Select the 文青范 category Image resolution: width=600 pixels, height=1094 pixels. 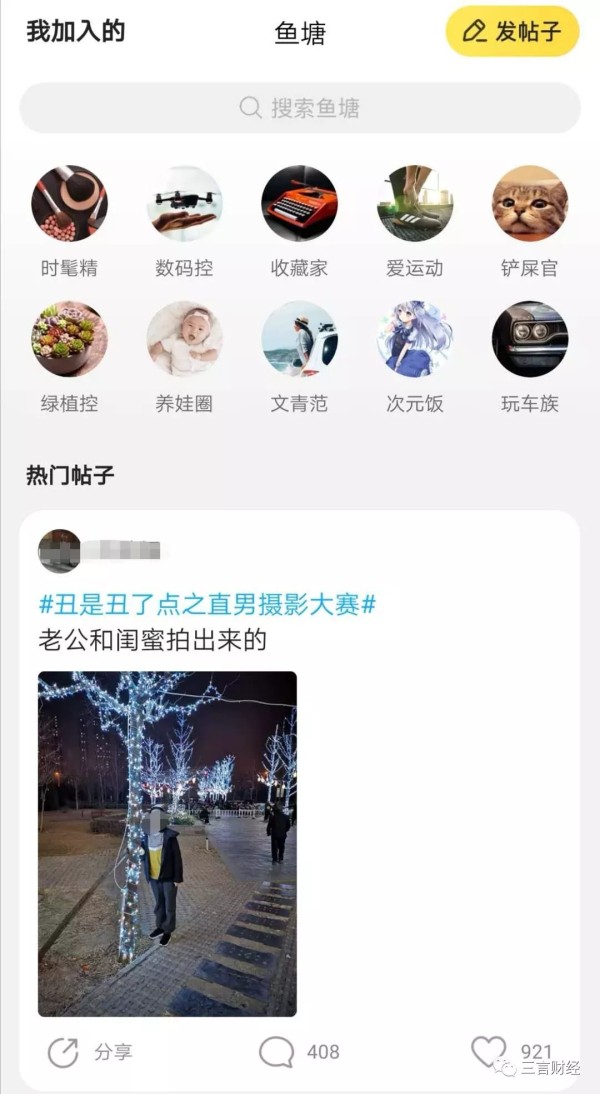coord(299,340)
